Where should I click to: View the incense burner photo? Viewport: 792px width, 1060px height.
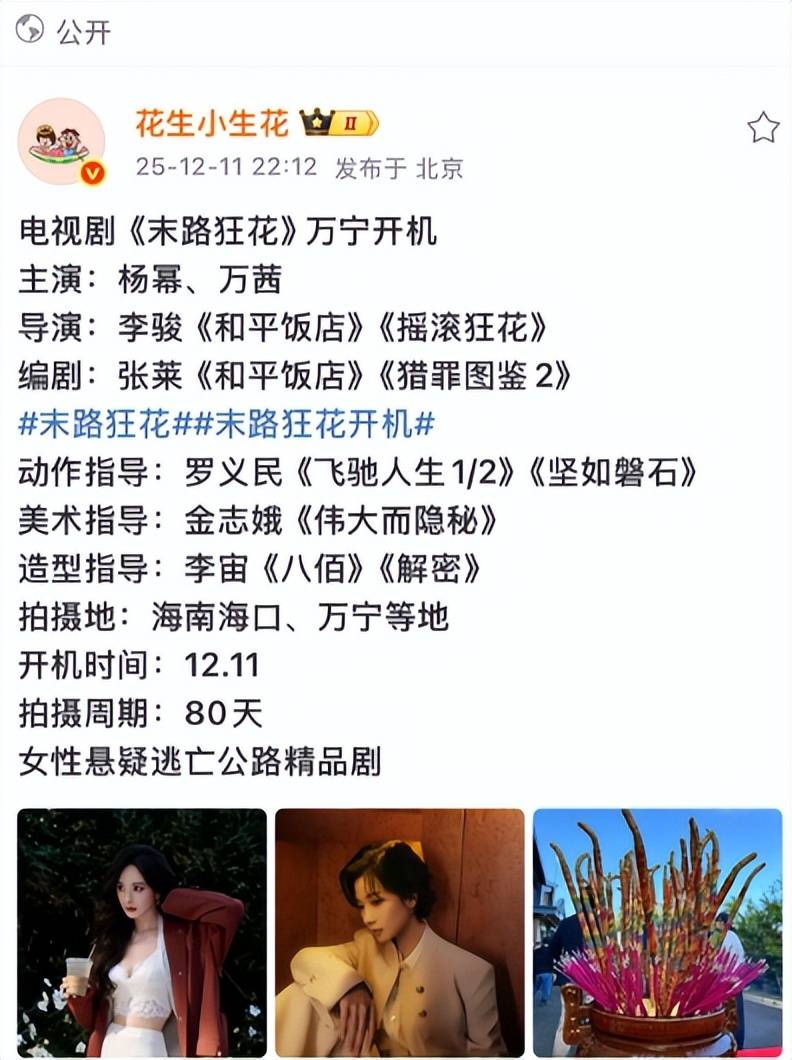point(657,932)
